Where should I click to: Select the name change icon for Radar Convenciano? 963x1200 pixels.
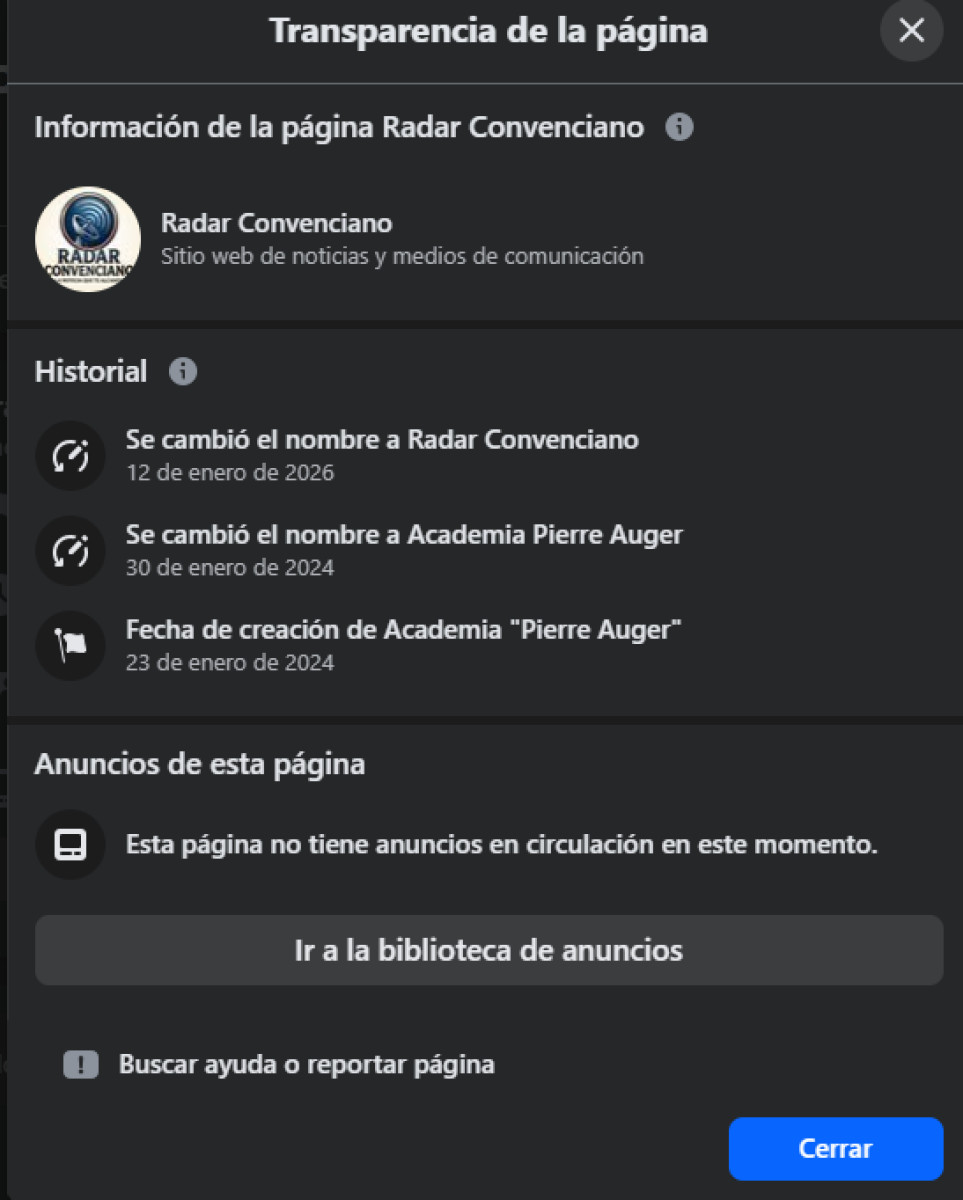[70, 455]
